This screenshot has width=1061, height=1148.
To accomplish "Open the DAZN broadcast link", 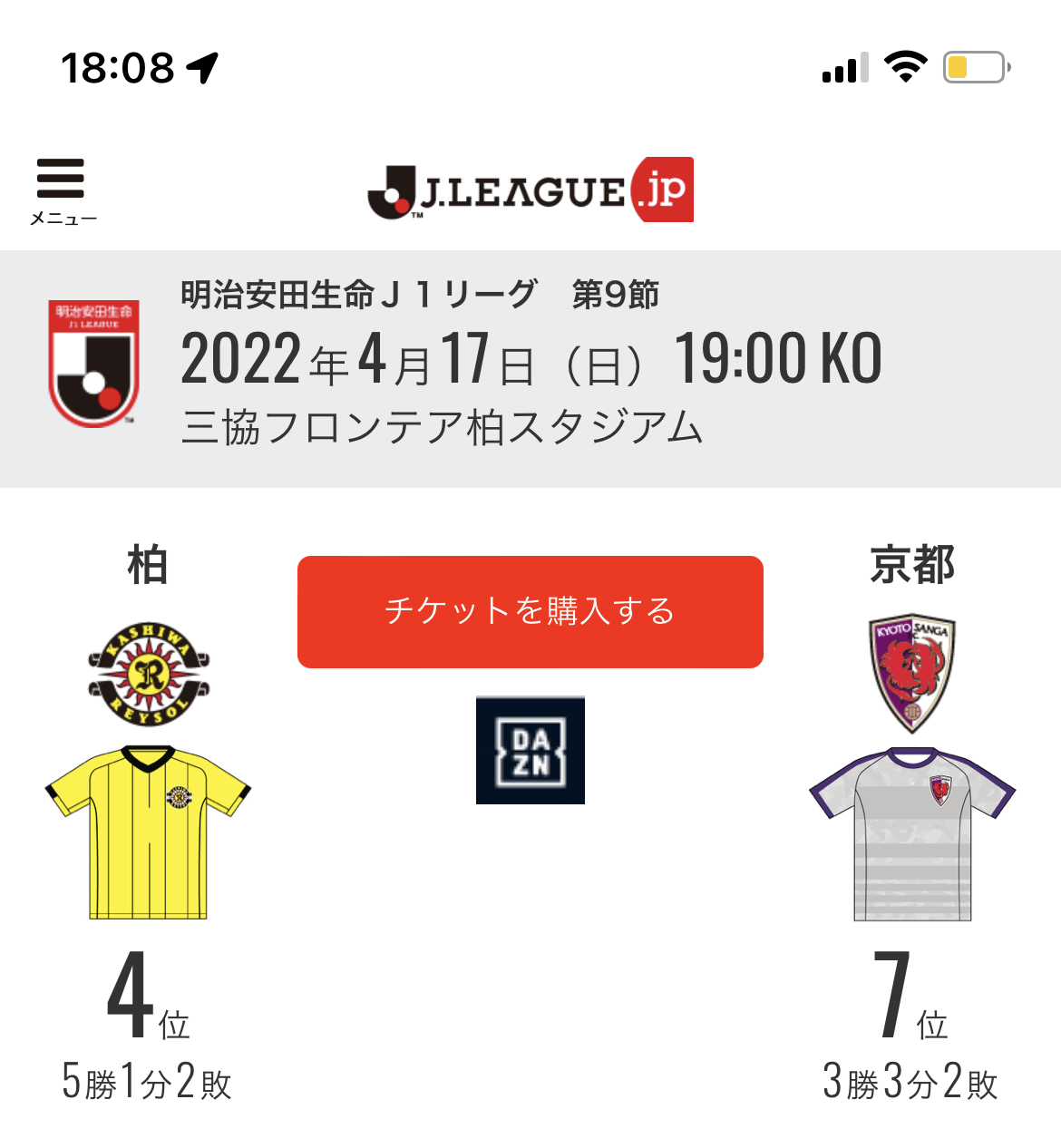I will coord(530,751).
